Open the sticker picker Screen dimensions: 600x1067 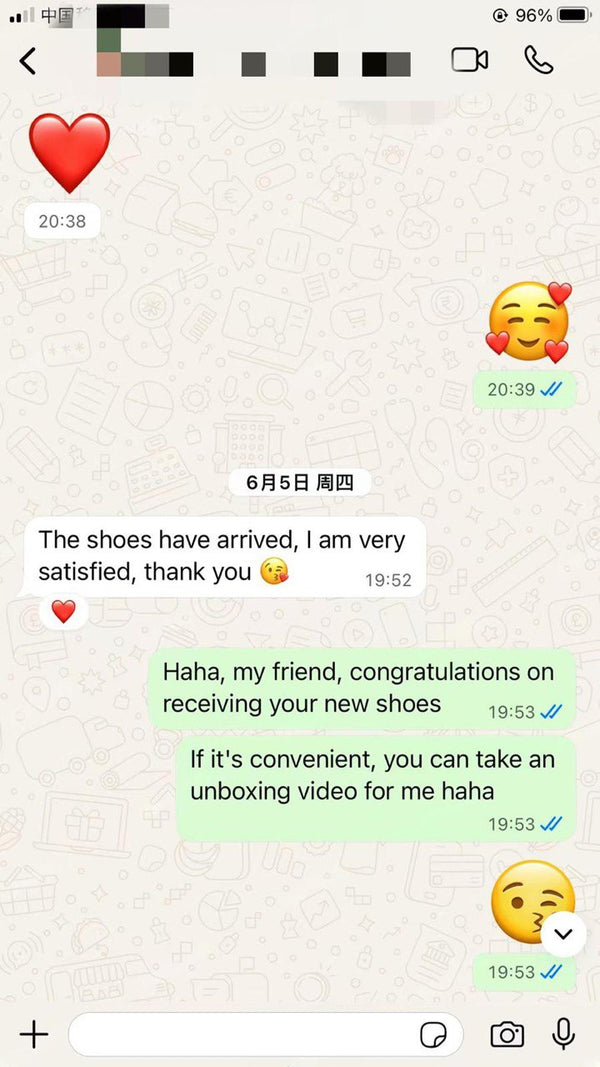[x=433, y=1035]
